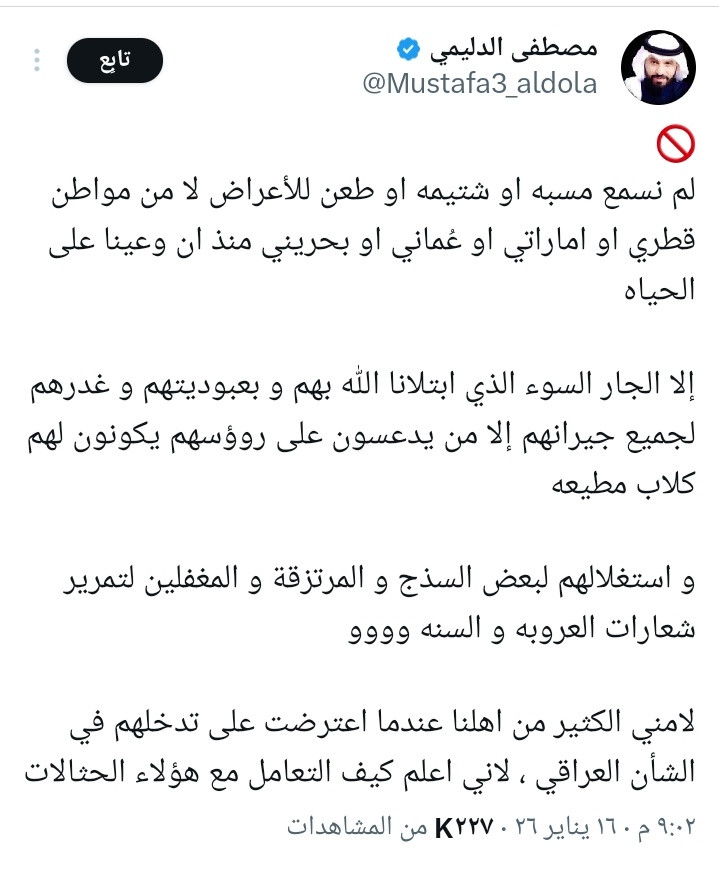
Task: Open the three-dot overflow menu
Action: tap(37, 60)
